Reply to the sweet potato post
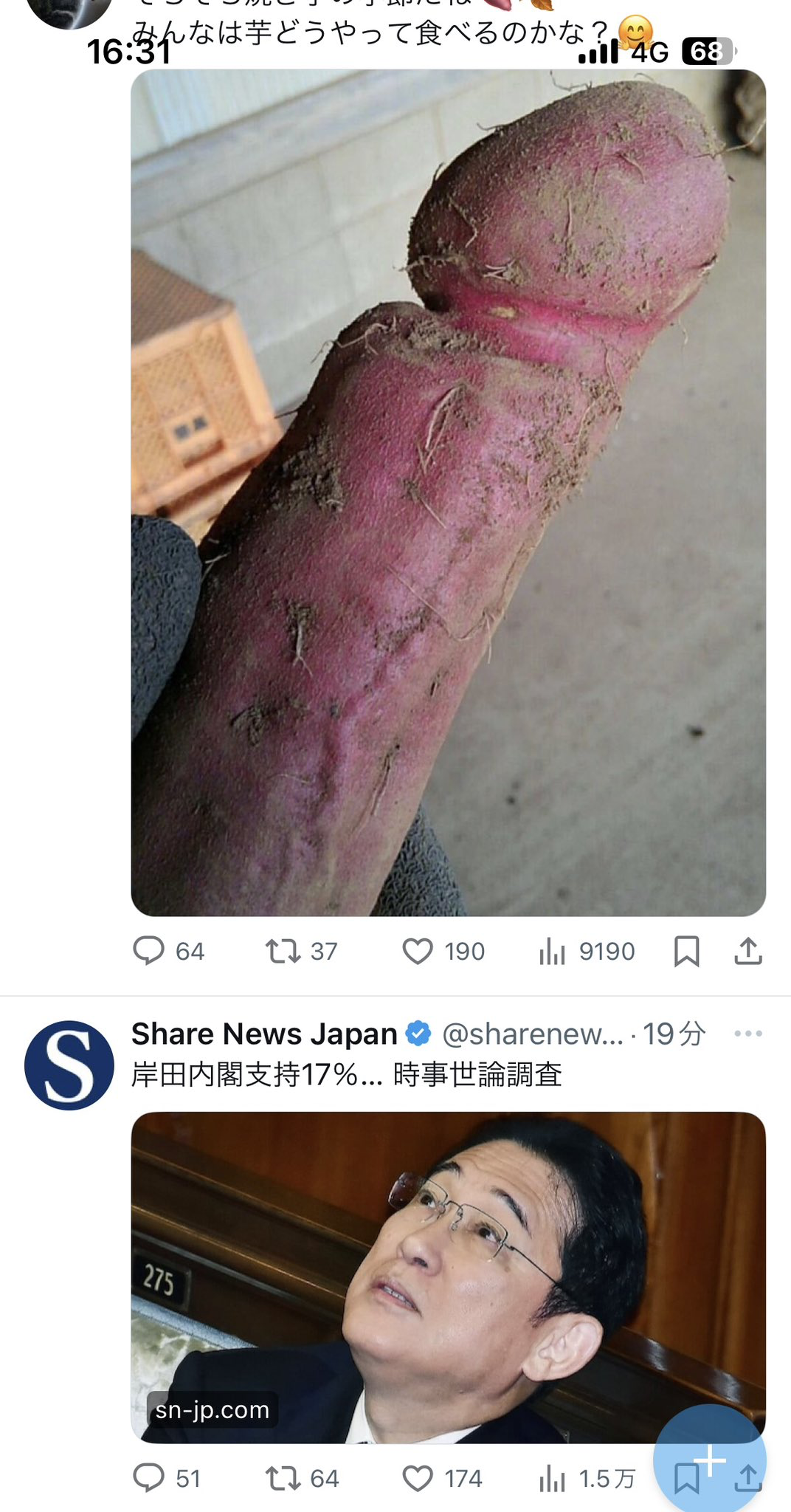This screenshot has height=1512, width=791. pyautogui.click(x=149, y=951)
